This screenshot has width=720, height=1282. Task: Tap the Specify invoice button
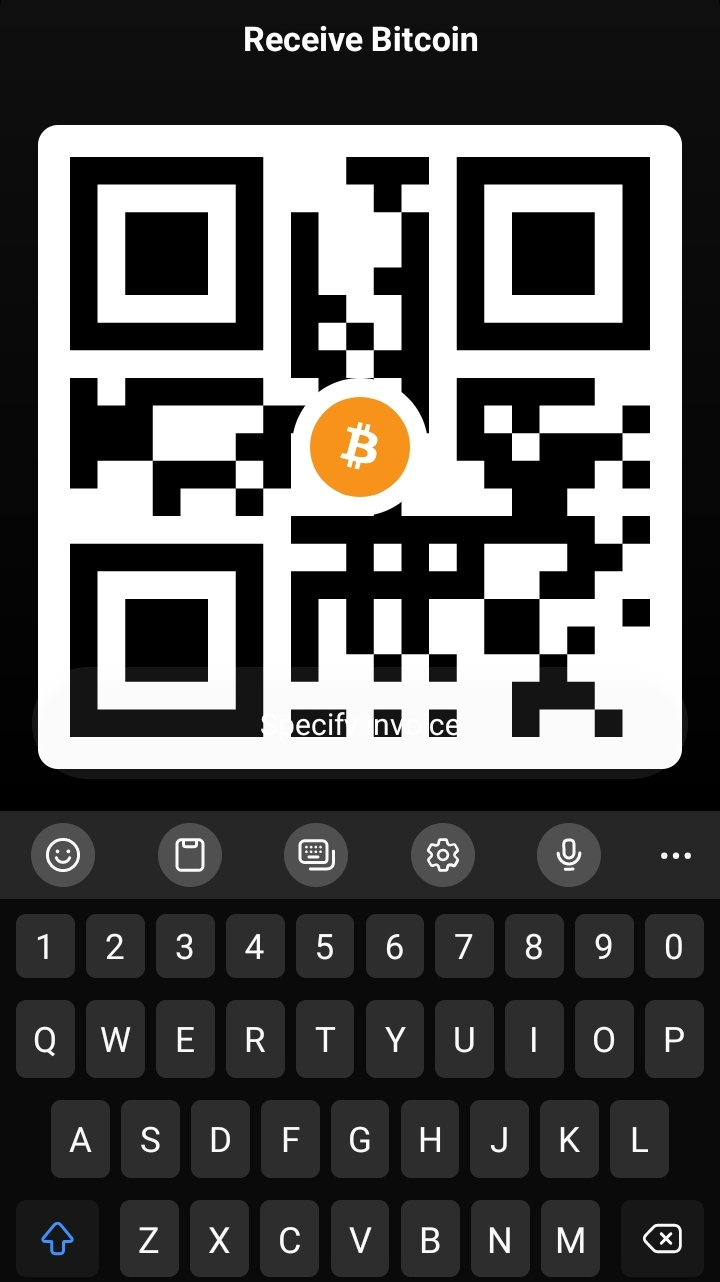pos(360,725)
